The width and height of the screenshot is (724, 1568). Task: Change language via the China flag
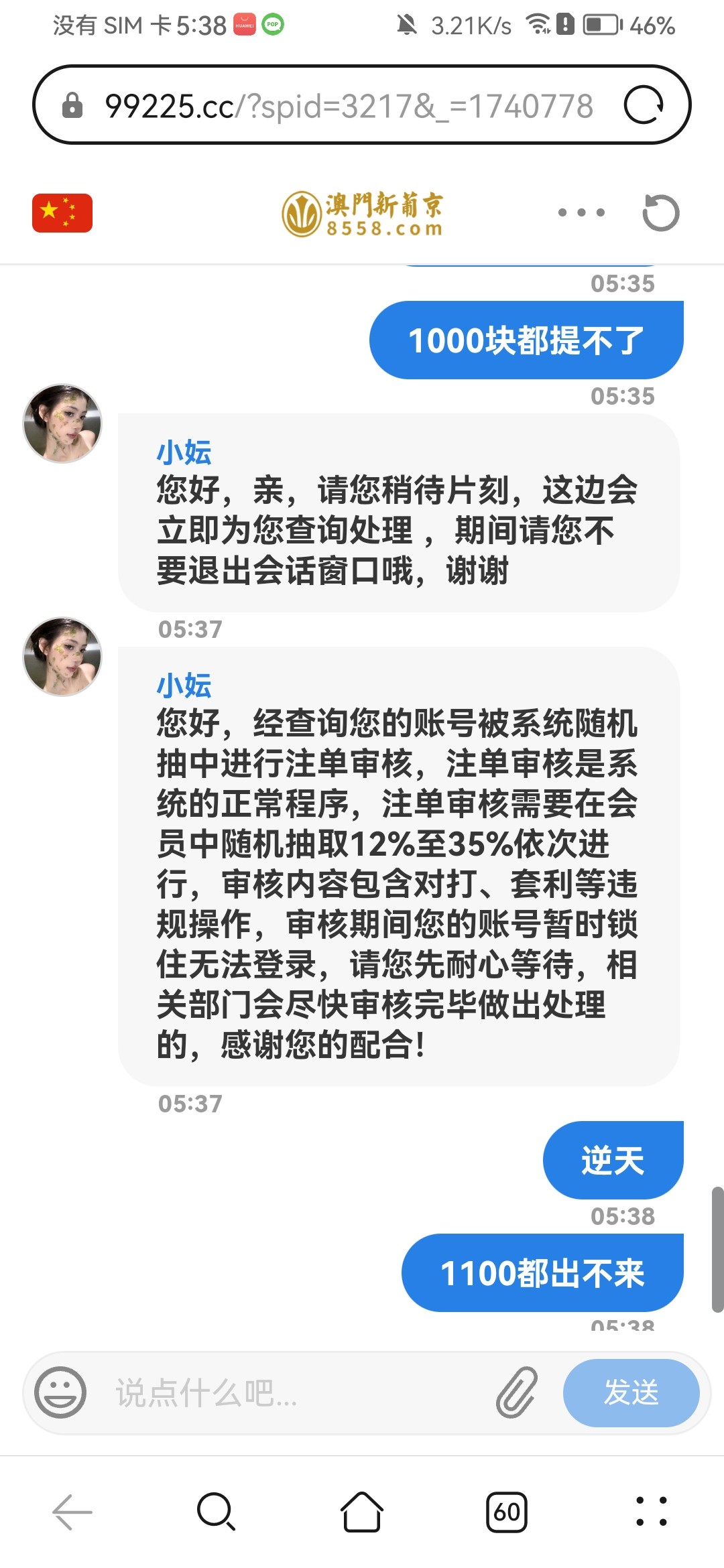[x=62, y=213]
